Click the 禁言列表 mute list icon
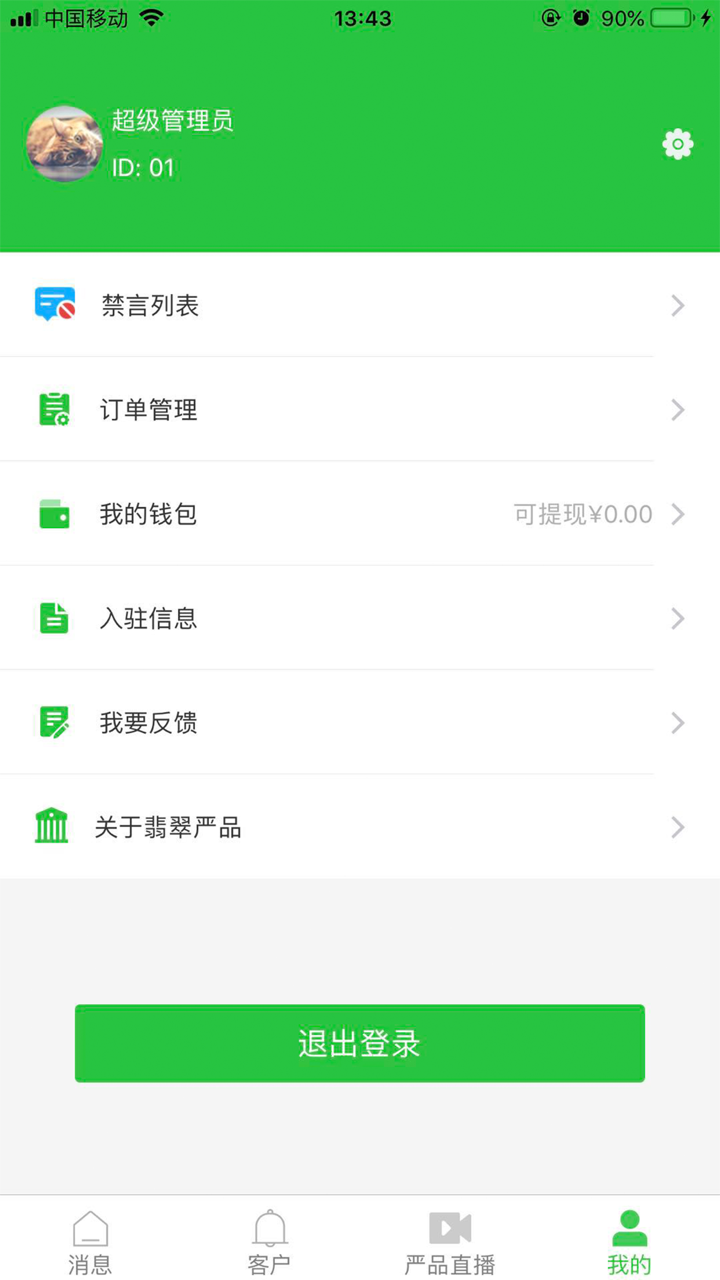Image resolution: width=720 pixels, height=1280 pixels. 54,305
